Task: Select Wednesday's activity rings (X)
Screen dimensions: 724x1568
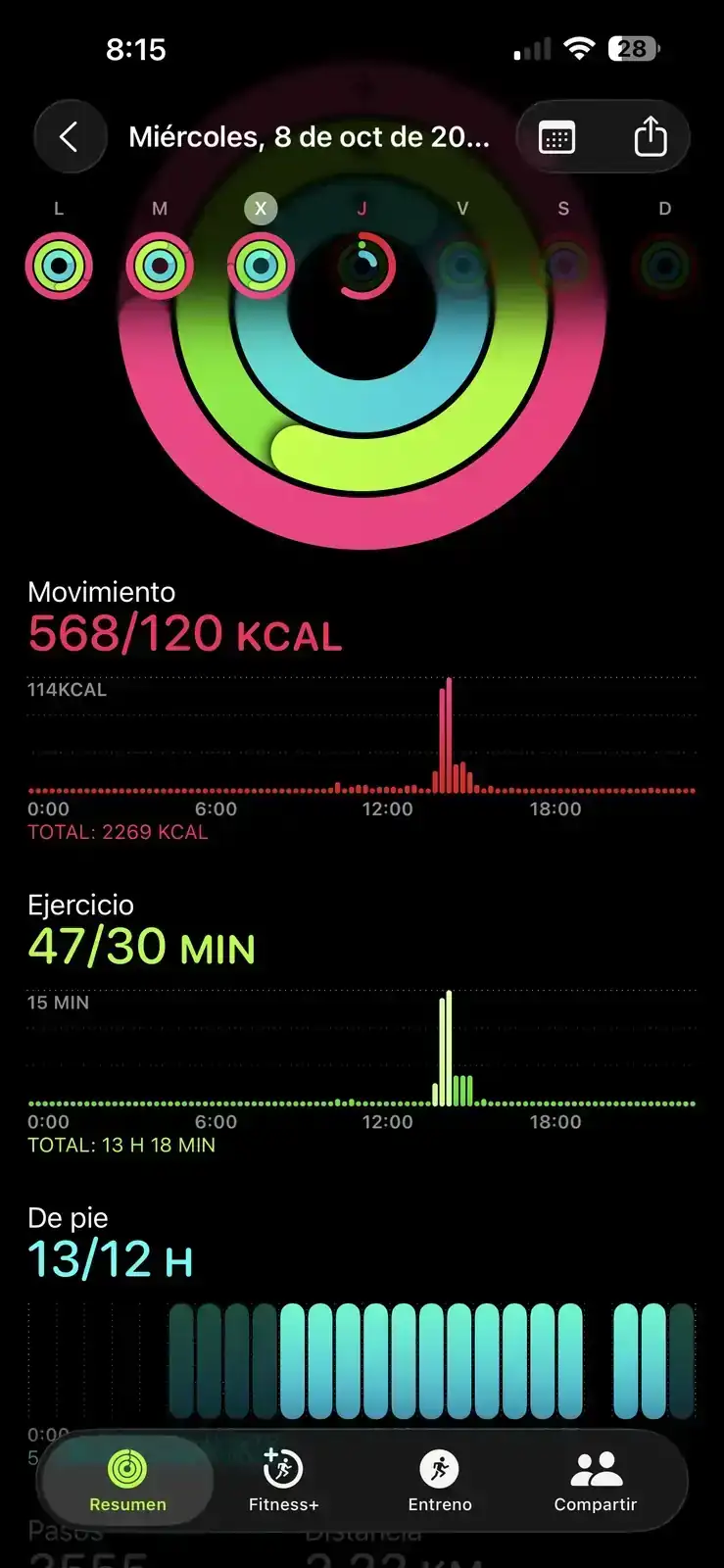Action: pyautogui.click(x=261, y=266)
